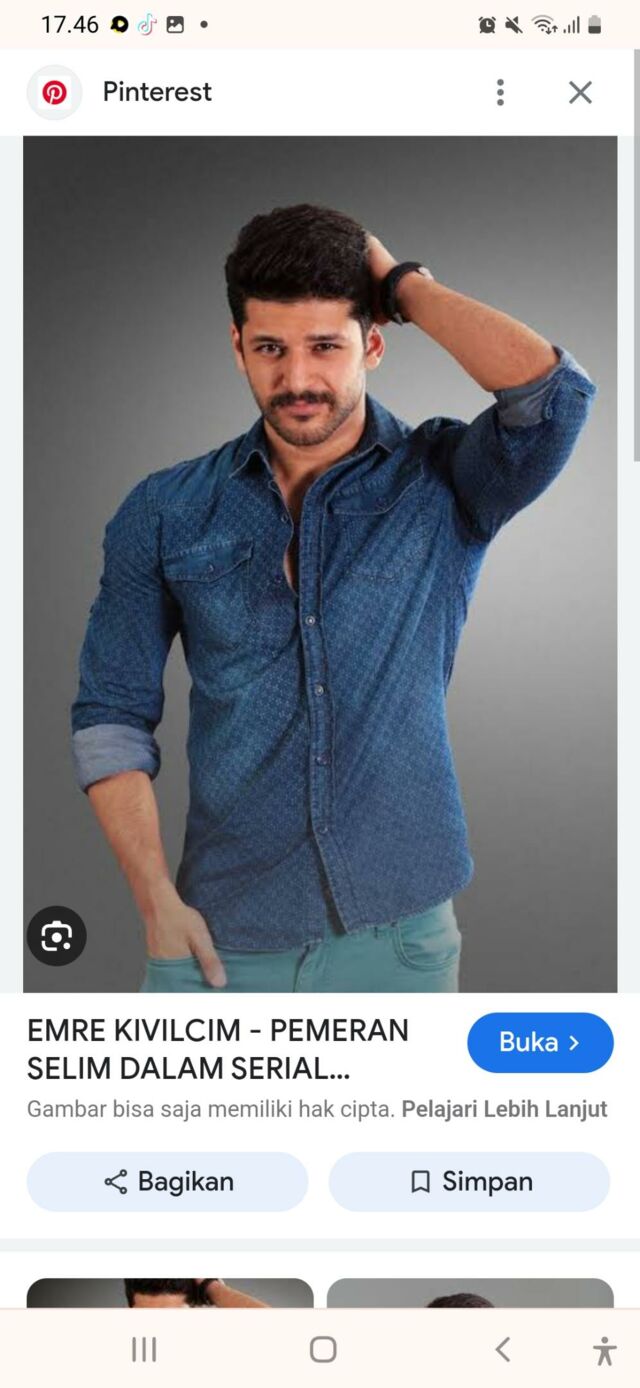Share the image via Bagikan
This screenshot has height=1388, width=640.
point(167,1181)
